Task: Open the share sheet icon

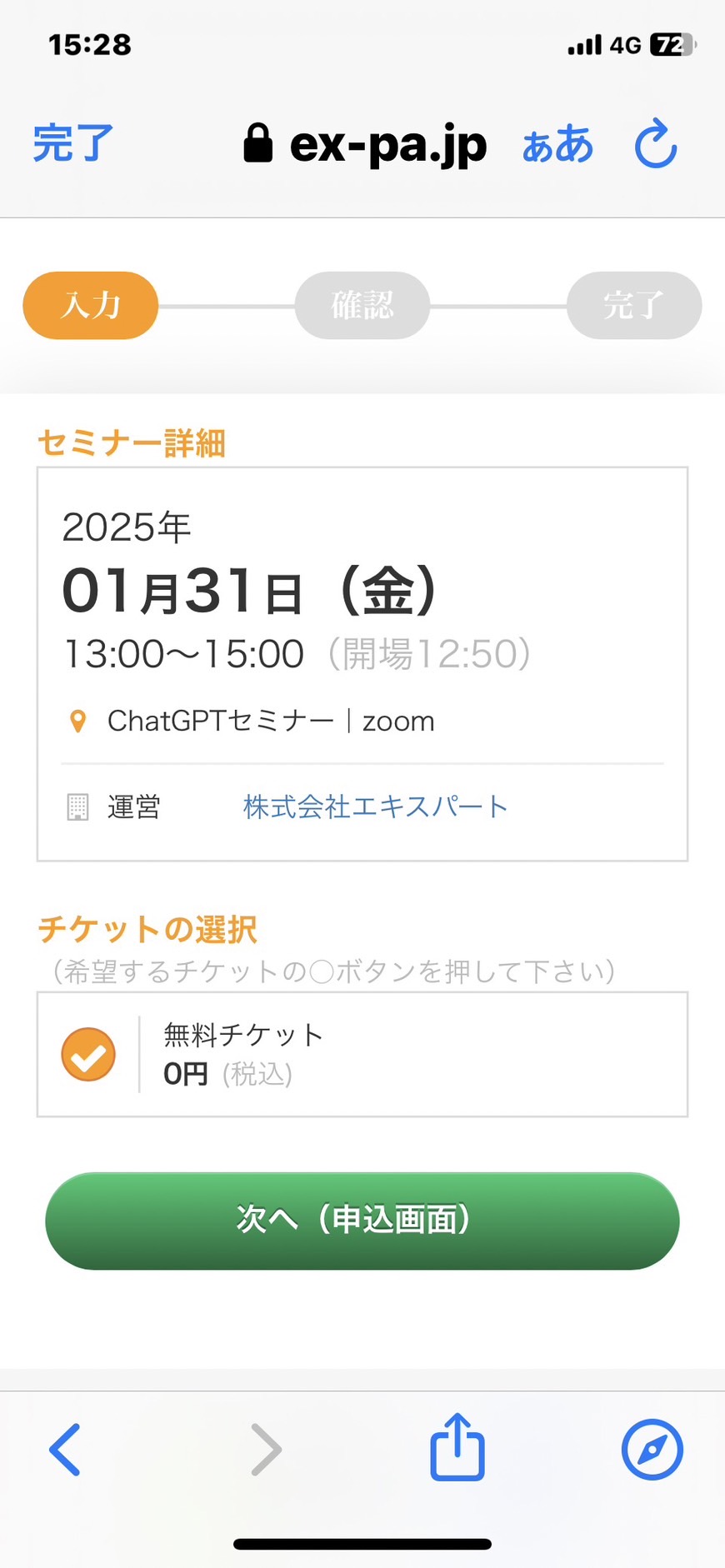Action: [x=457, y=1447]
